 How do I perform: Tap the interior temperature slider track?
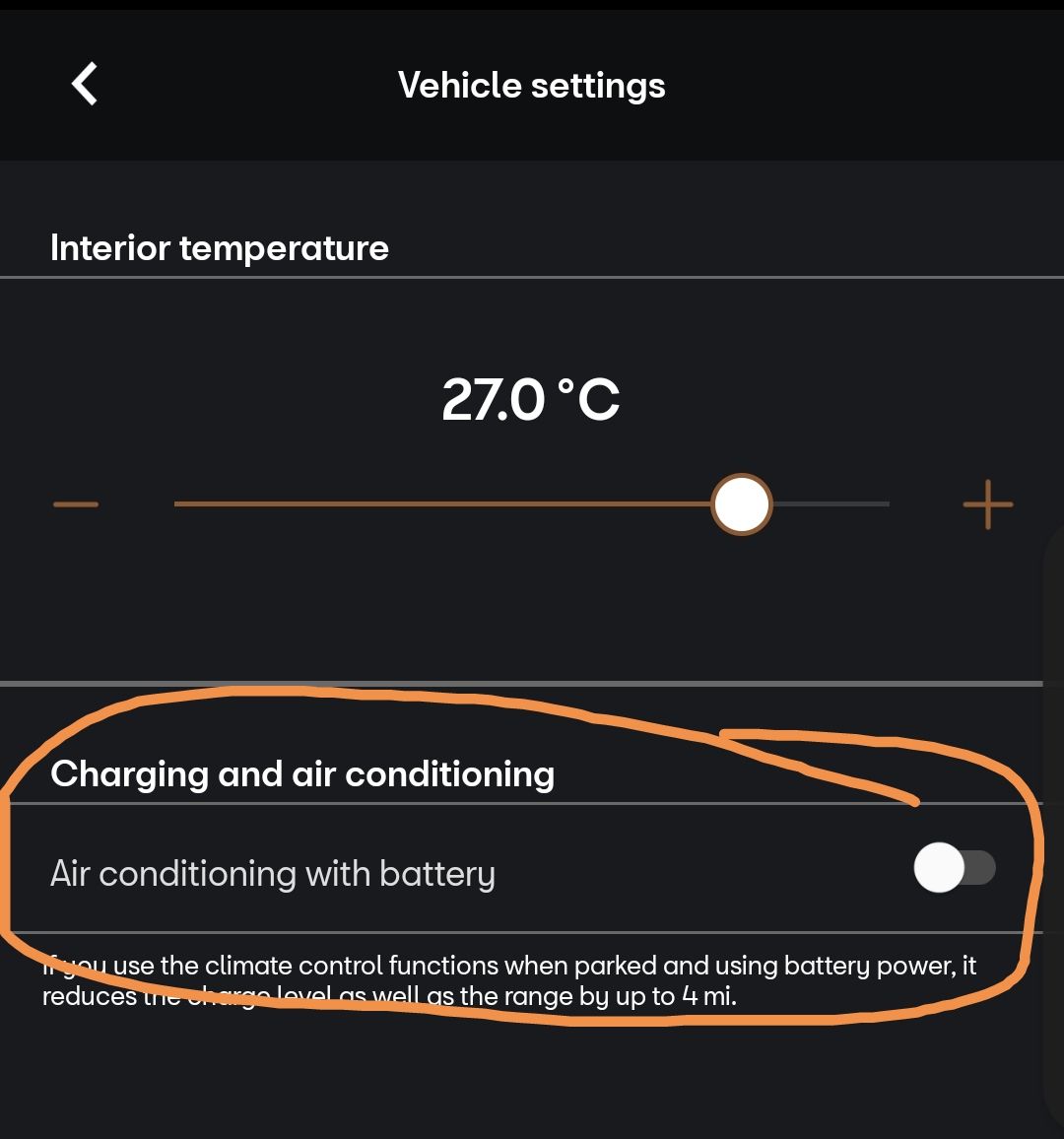(443, 504)
